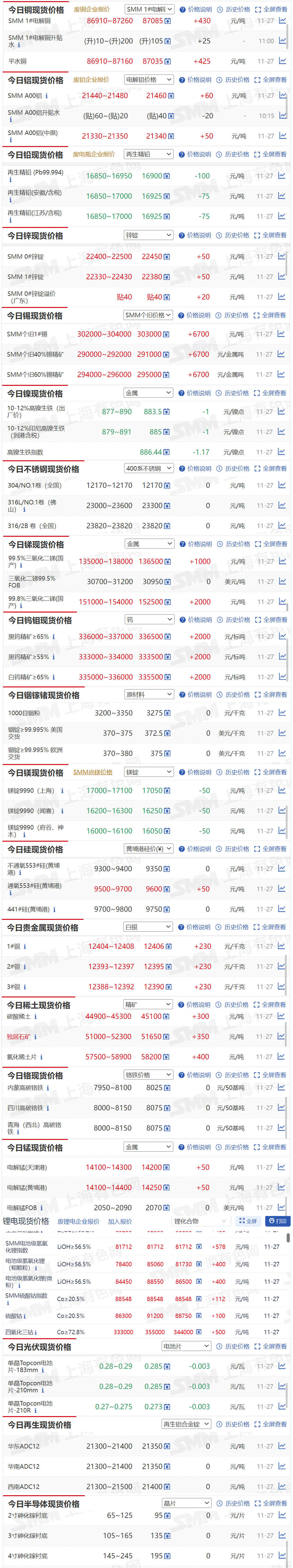Image resolution: width=293 pixels, height=1568 pixels.
Task: Expand the 电池片 dropdown in the photovoltaic section
Action: click(x=186, y=1346)
